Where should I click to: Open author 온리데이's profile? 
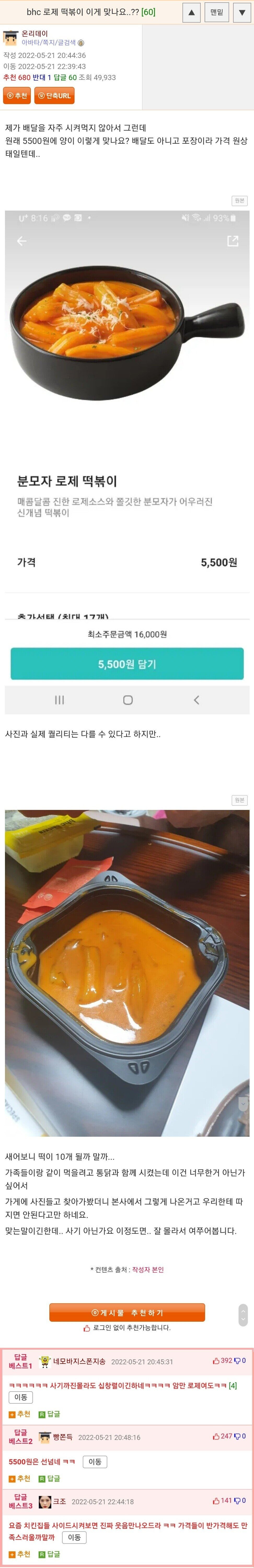[x=35, y=34]
